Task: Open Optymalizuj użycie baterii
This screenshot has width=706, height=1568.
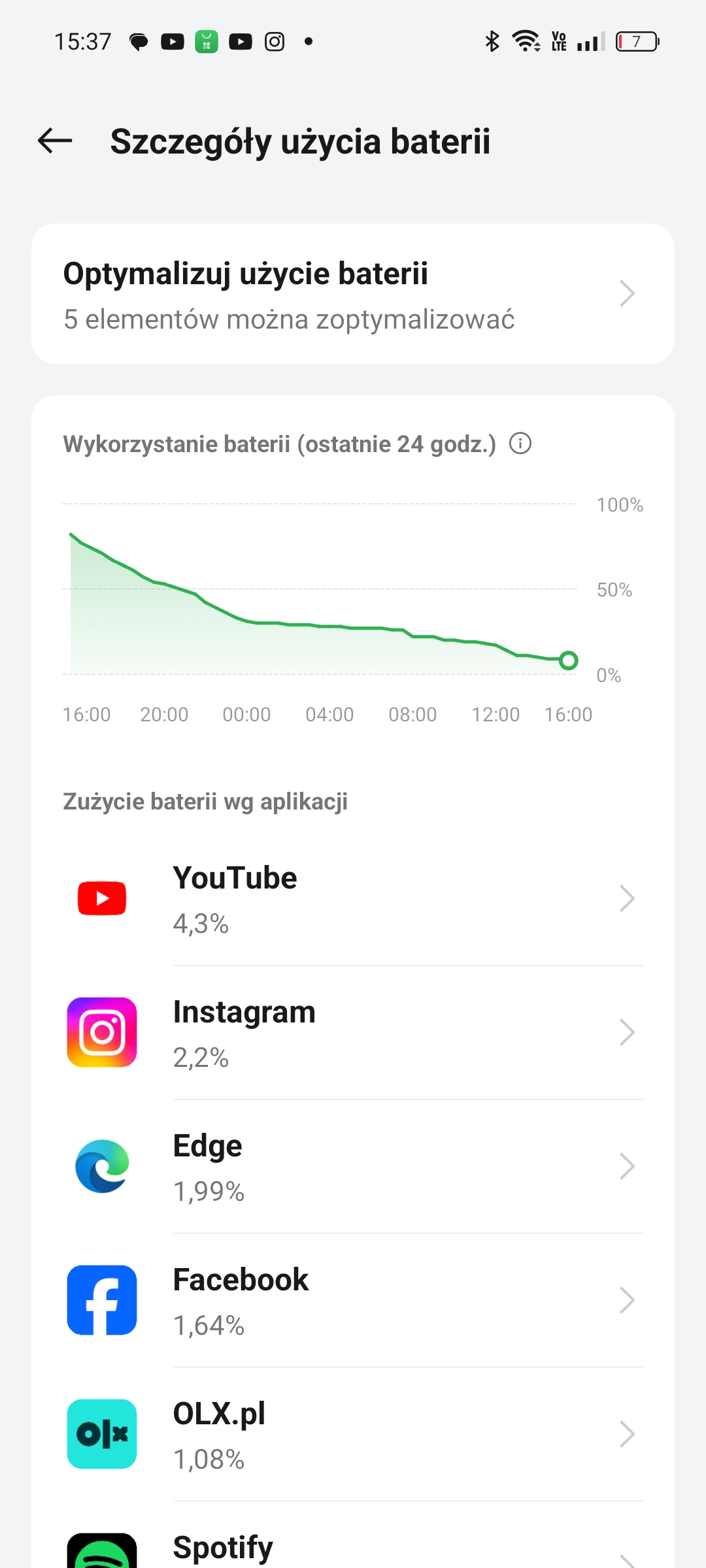Action: click(x=353, y=294)
